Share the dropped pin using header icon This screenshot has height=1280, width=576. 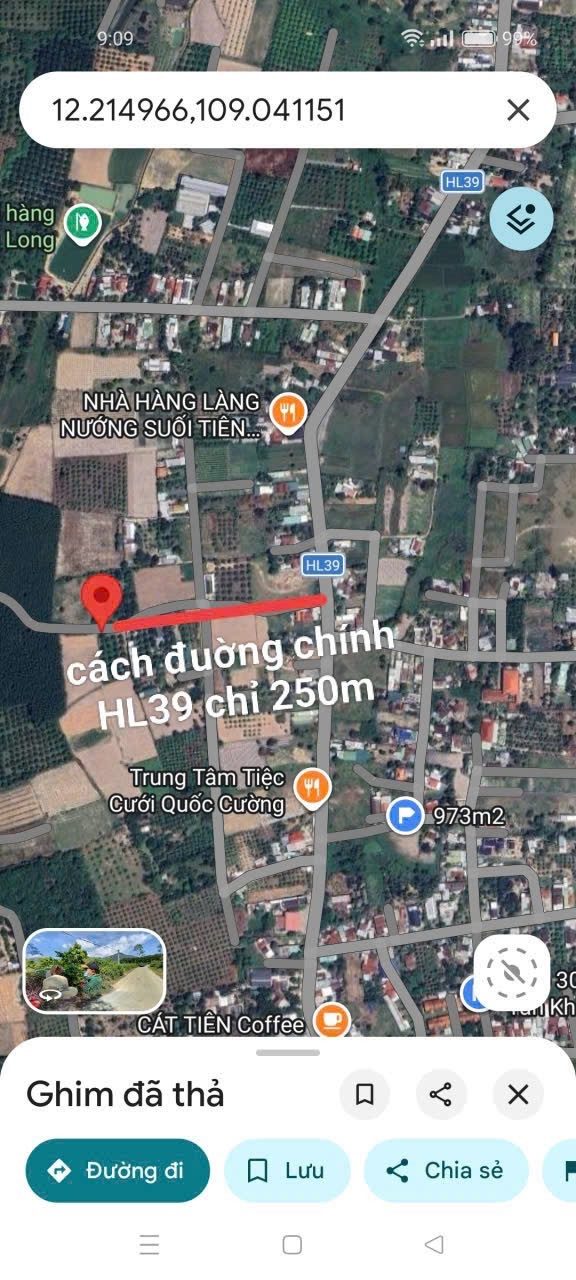441,1094
